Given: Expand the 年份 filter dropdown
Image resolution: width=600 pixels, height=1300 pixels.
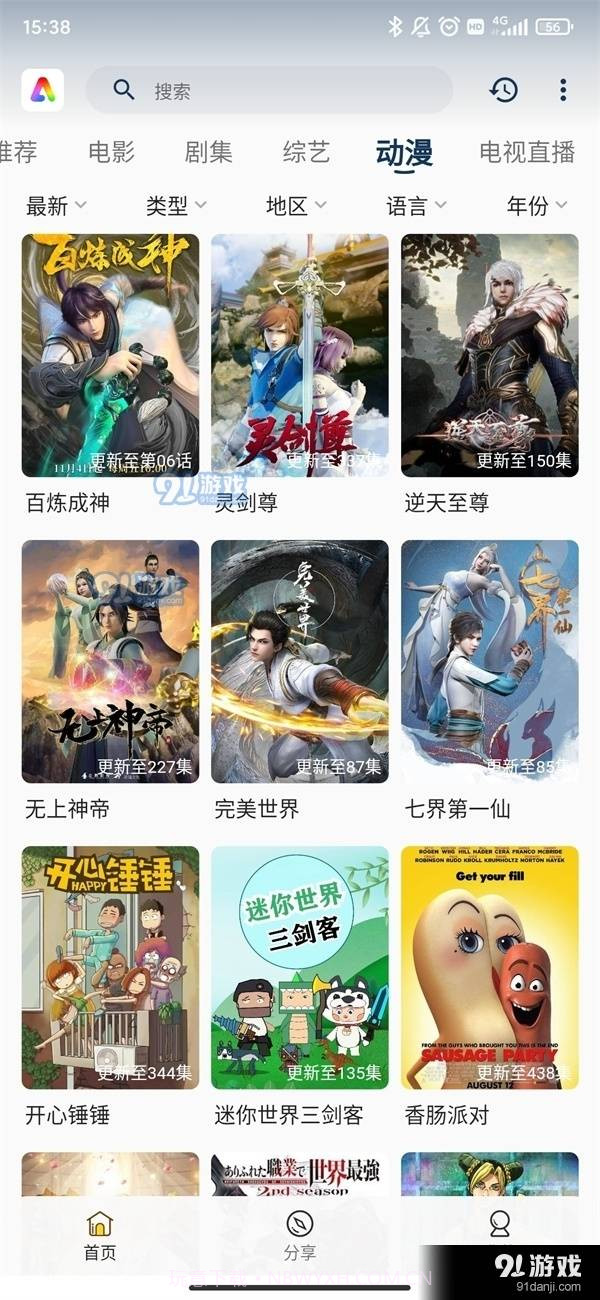Looking at the screenshot, I should (x=536, y=206).
